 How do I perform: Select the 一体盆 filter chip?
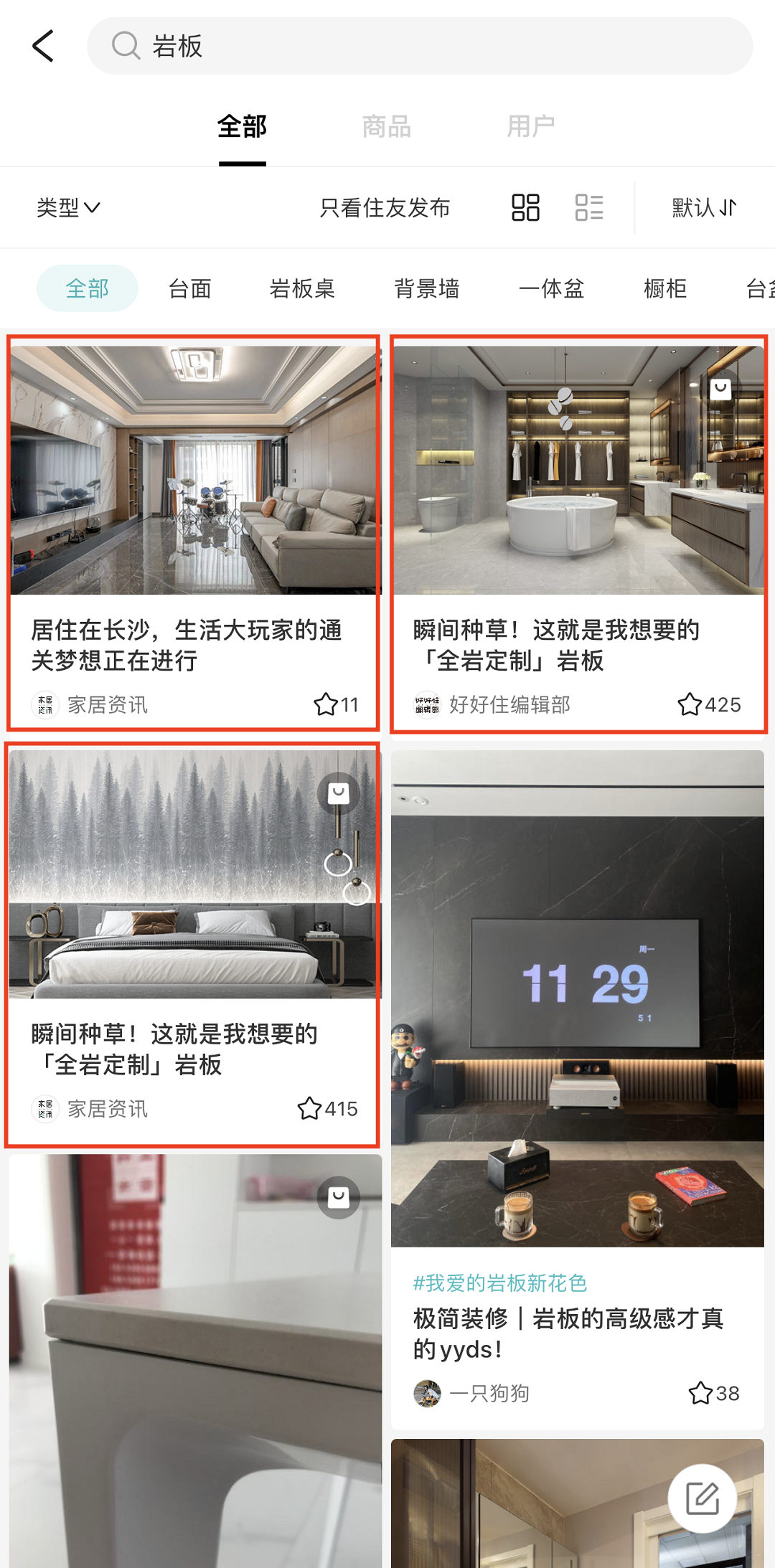[551, 288]
